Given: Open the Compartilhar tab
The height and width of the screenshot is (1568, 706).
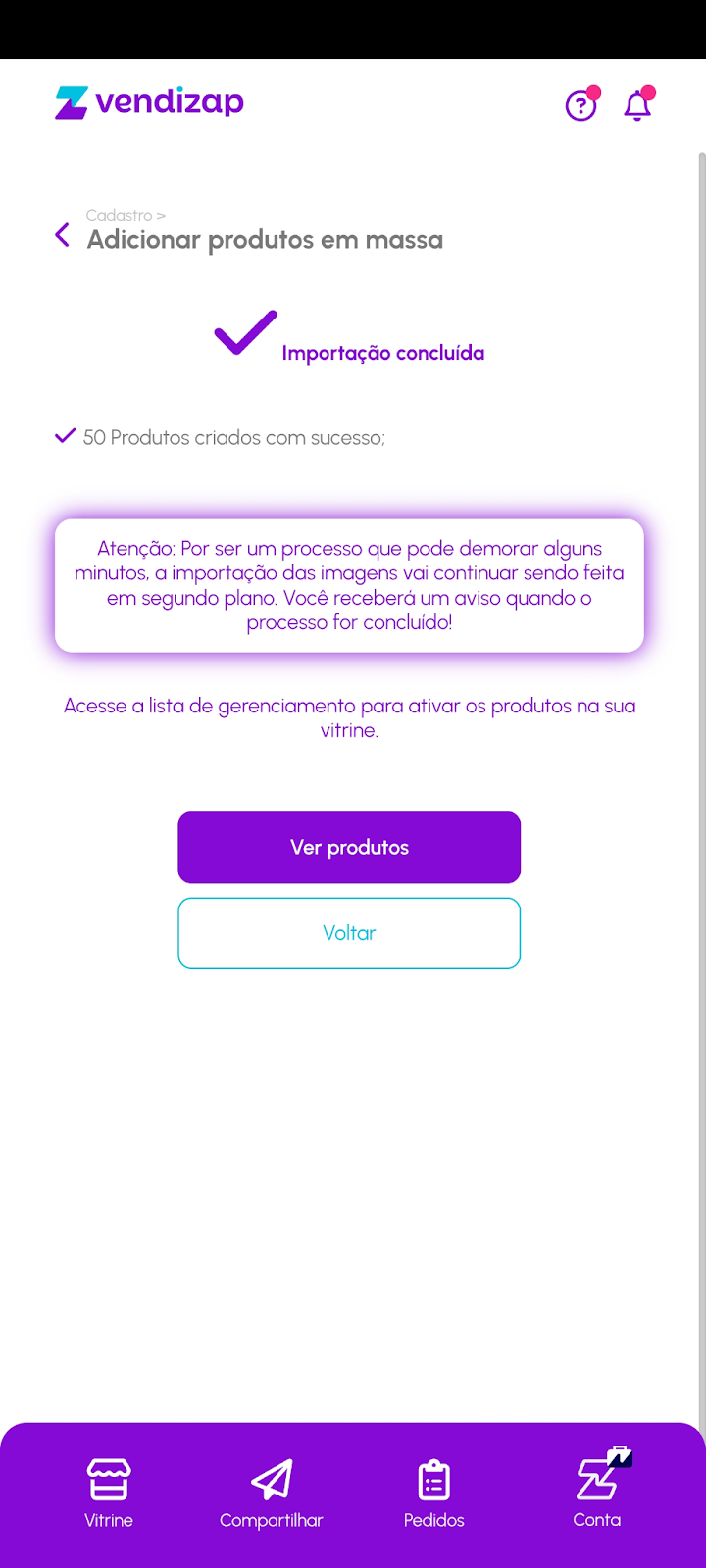Looking at the screenshot, I should [272, 1493].
